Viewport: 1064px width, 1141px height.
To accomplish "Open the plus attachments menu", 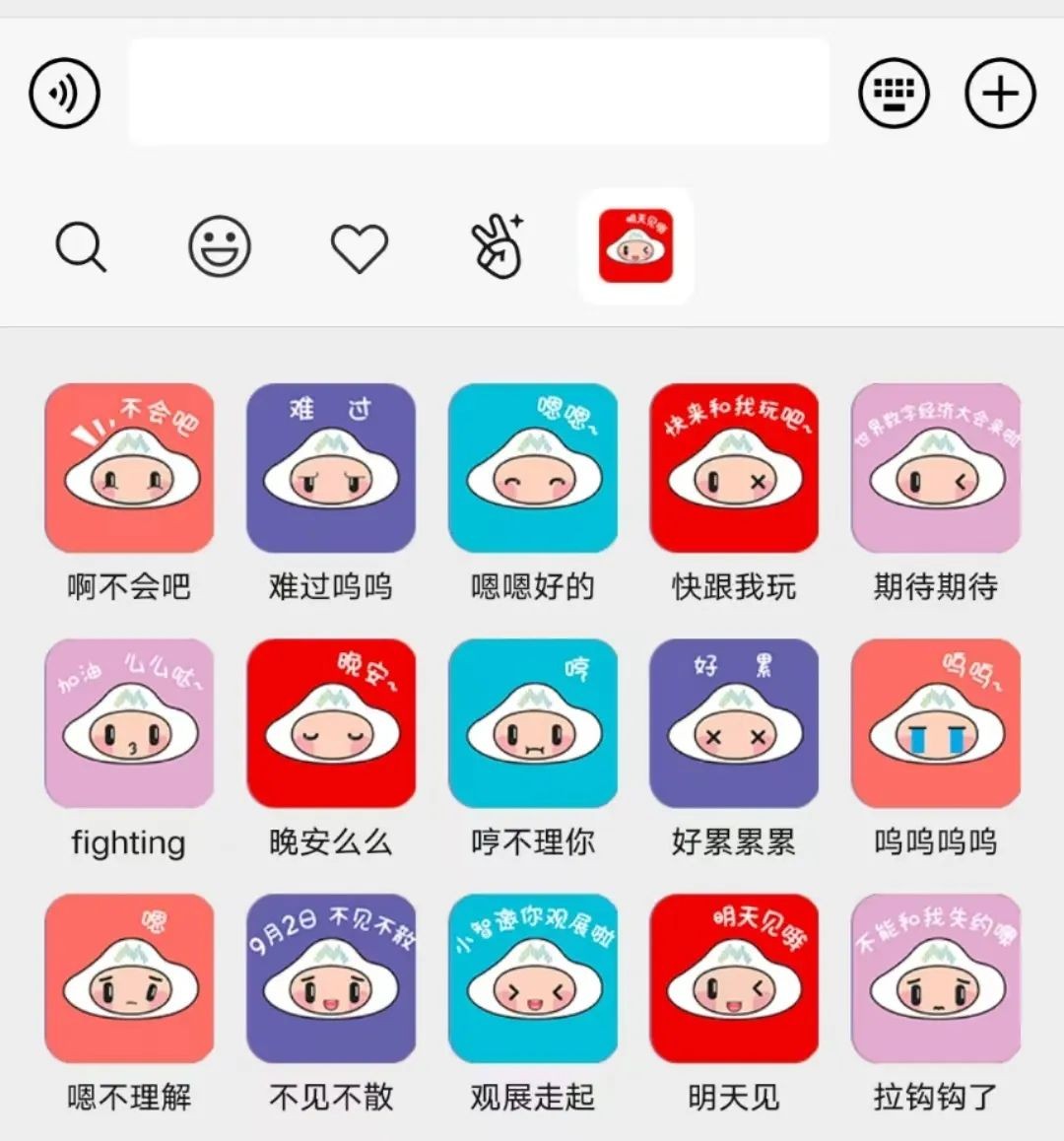I will click(x=1000, y=94).
